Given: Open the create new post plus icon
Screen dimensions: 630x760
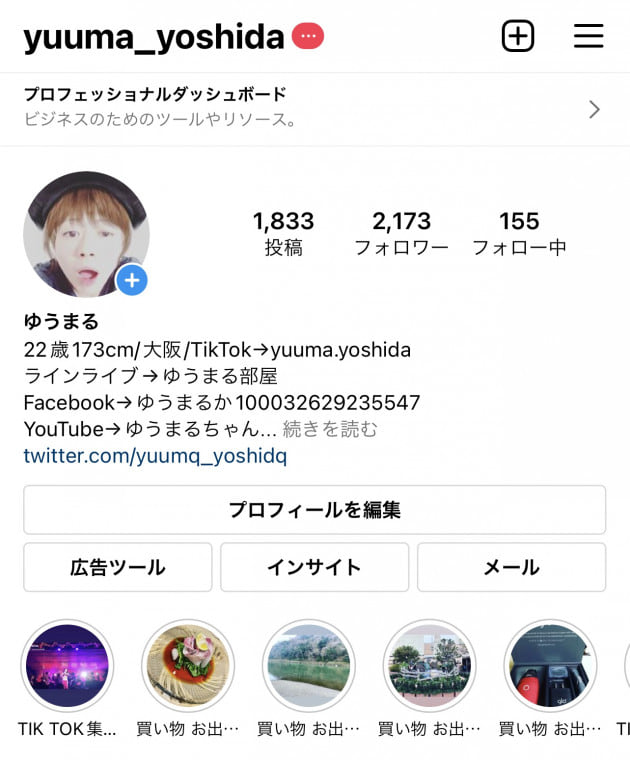Looking at the screenshot, I should (x=517, y=37).
